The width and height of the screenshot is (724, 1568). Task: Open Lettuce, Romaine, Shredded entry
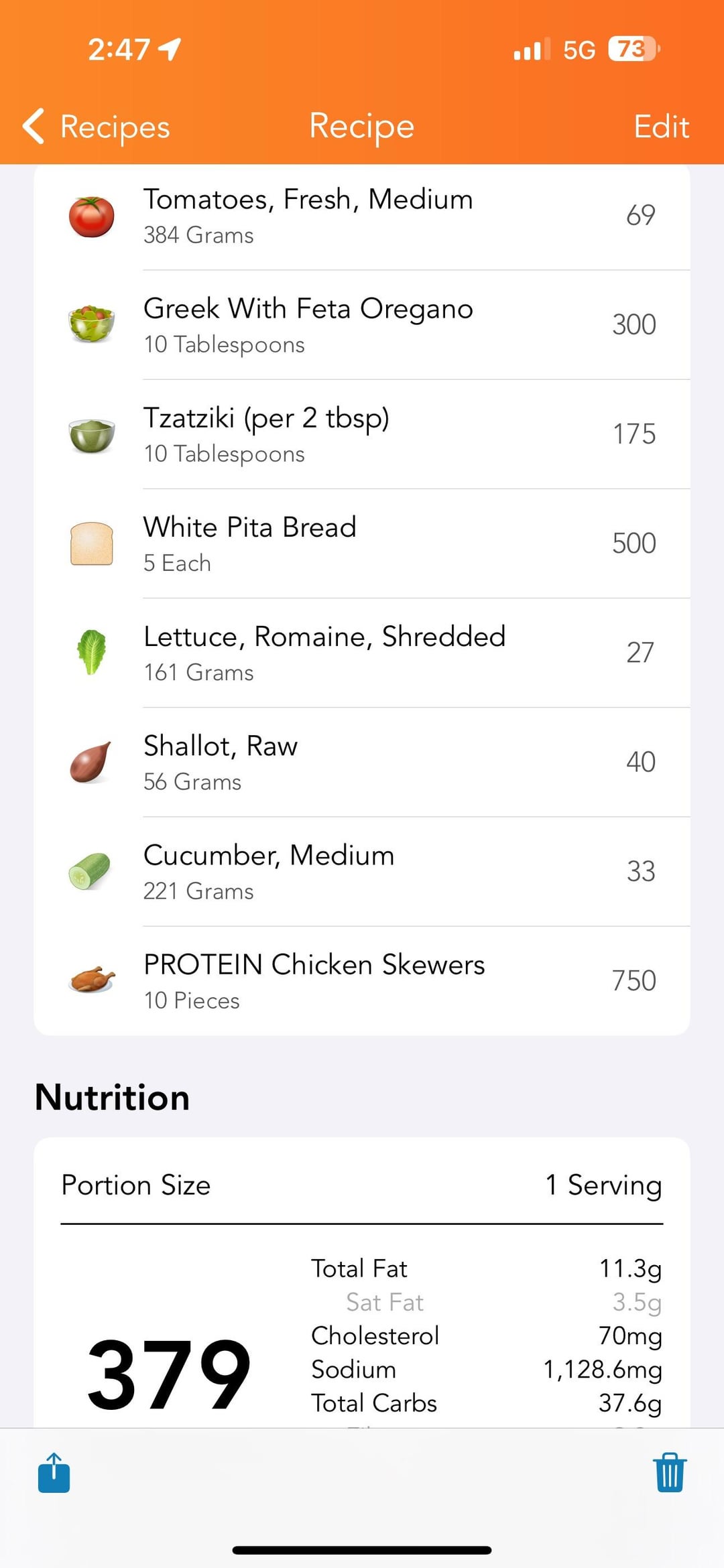(x=362, y=653)
